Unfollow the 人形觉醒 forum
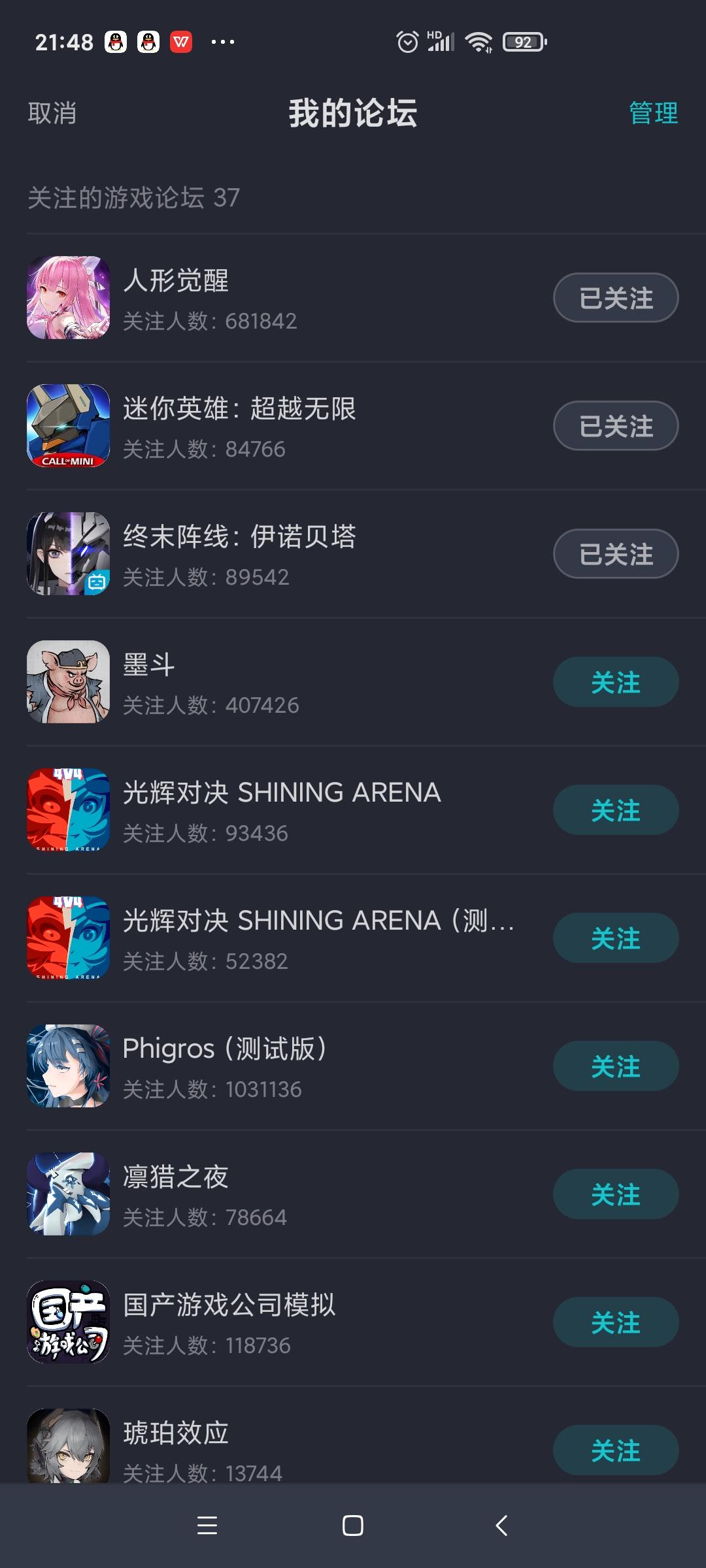This screenshot has width=706, height=1568. [616, 297]
